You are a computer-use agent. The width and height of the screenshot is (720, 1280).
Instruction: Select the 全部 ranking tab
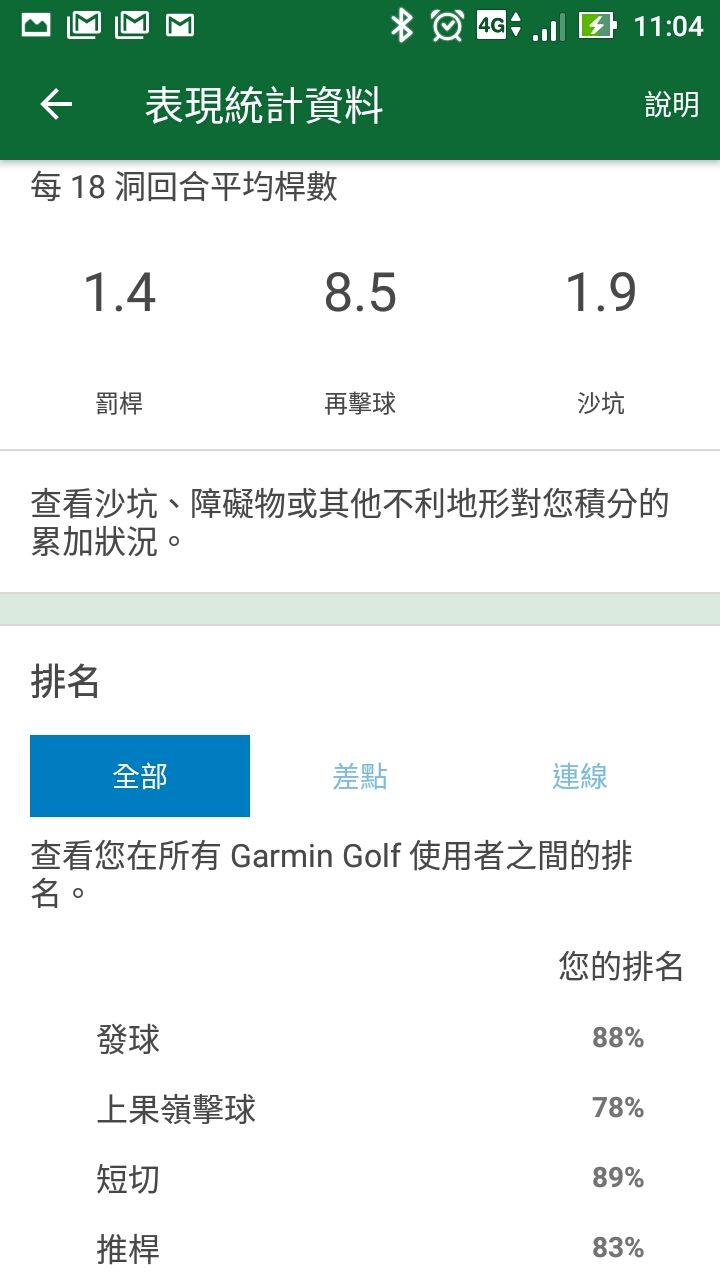[140, 776]
